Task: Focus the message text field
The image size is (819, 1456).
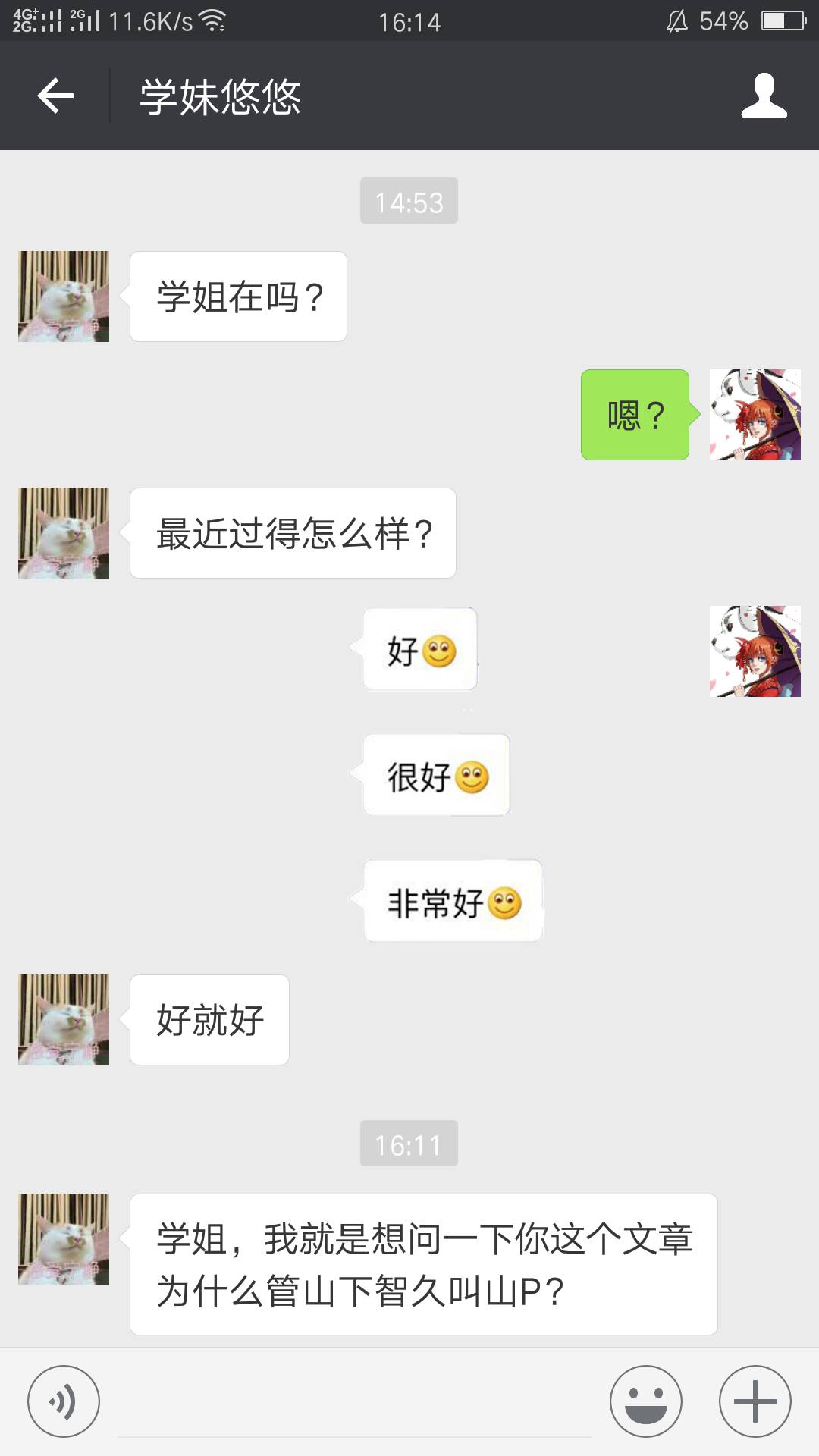Action: point(355,1403)
